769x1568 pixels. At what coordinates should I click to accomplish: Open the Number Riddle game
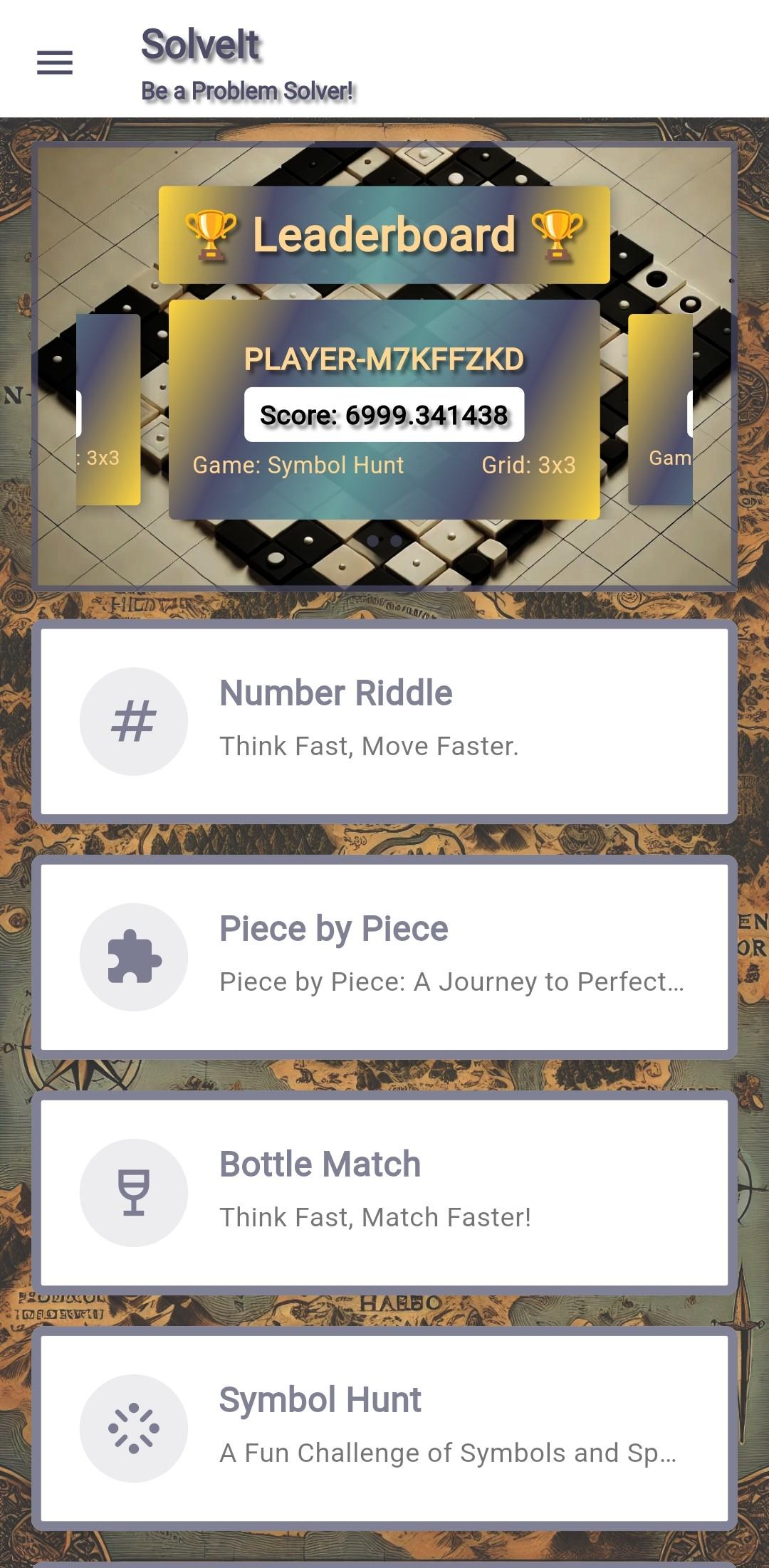click(x=384, y=721)
